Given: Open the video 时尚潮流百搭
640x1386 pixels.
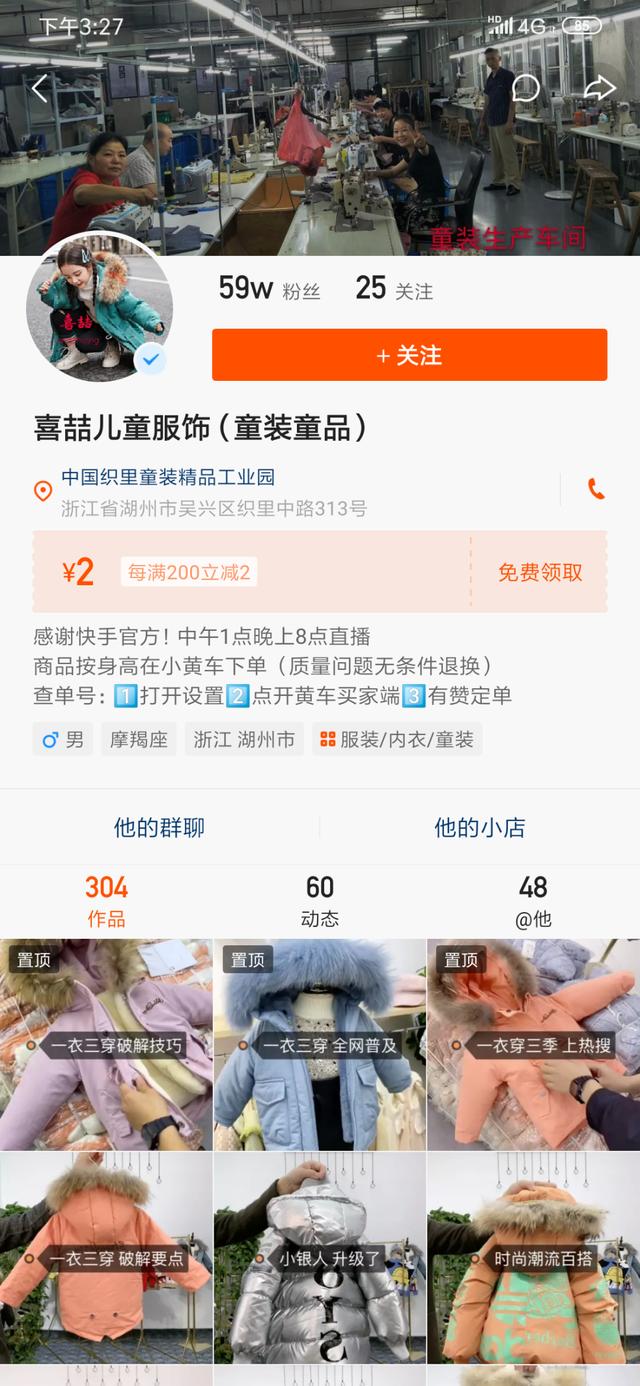Looking at the screenshot, I should [x=534, y=1258].
